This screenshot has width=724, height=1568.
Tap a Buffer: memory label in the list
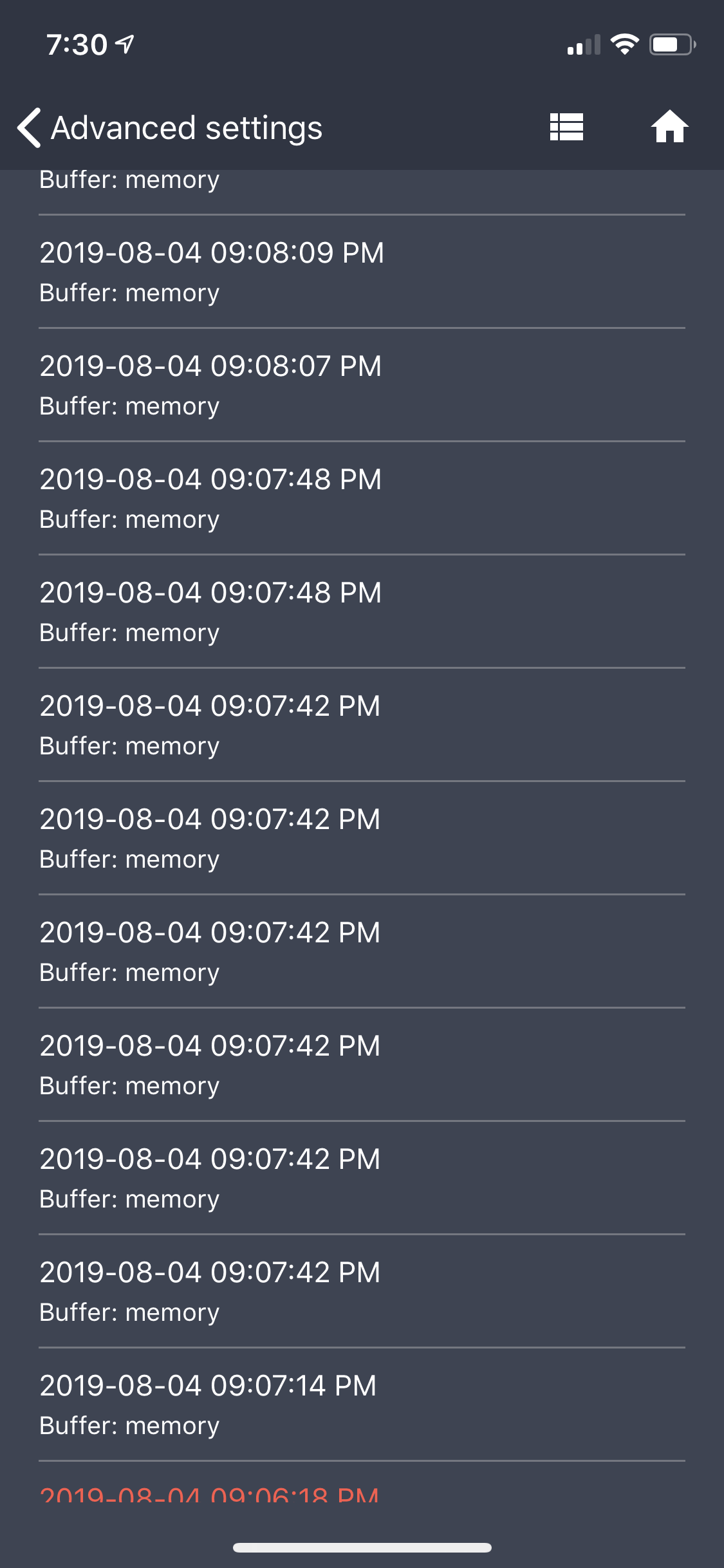(x=129, y=292)
